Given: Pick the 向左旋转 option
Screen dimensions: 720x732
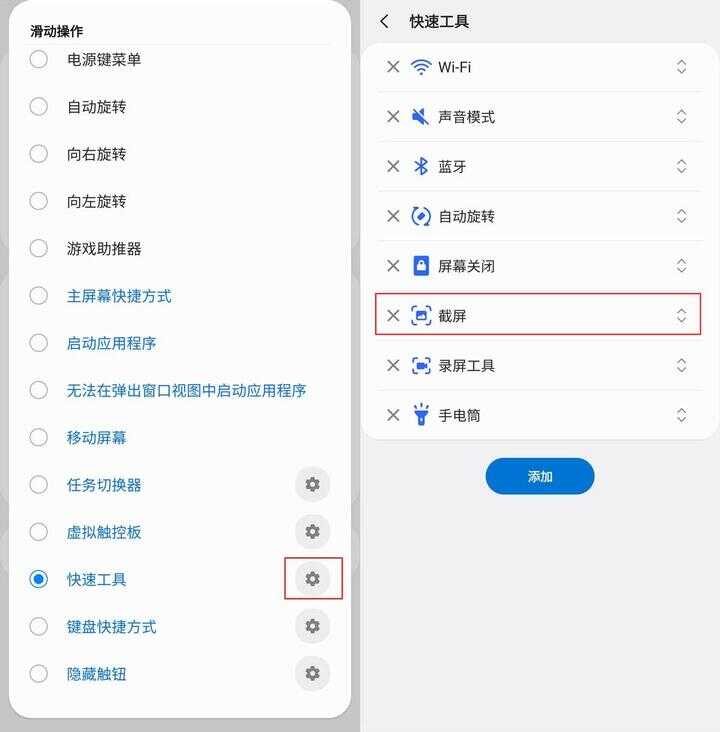Looking at the screenshot, I should coord(39,201).
